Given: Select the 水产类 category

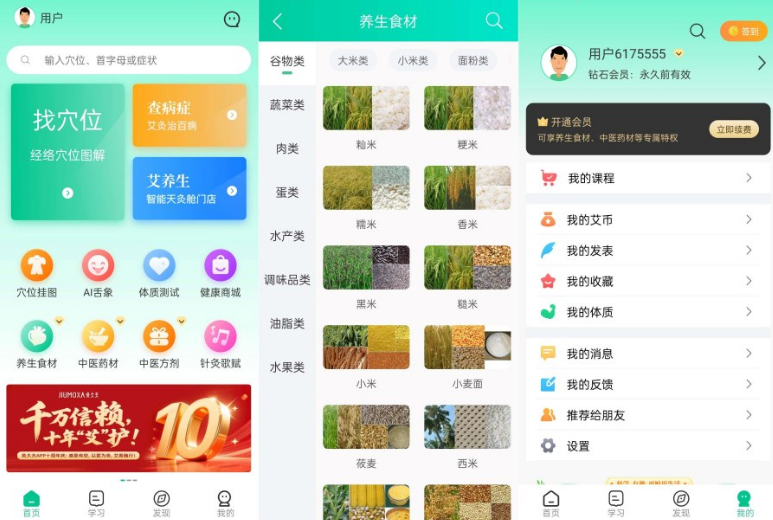Looking at the screenshot, I should coord(287,236).
